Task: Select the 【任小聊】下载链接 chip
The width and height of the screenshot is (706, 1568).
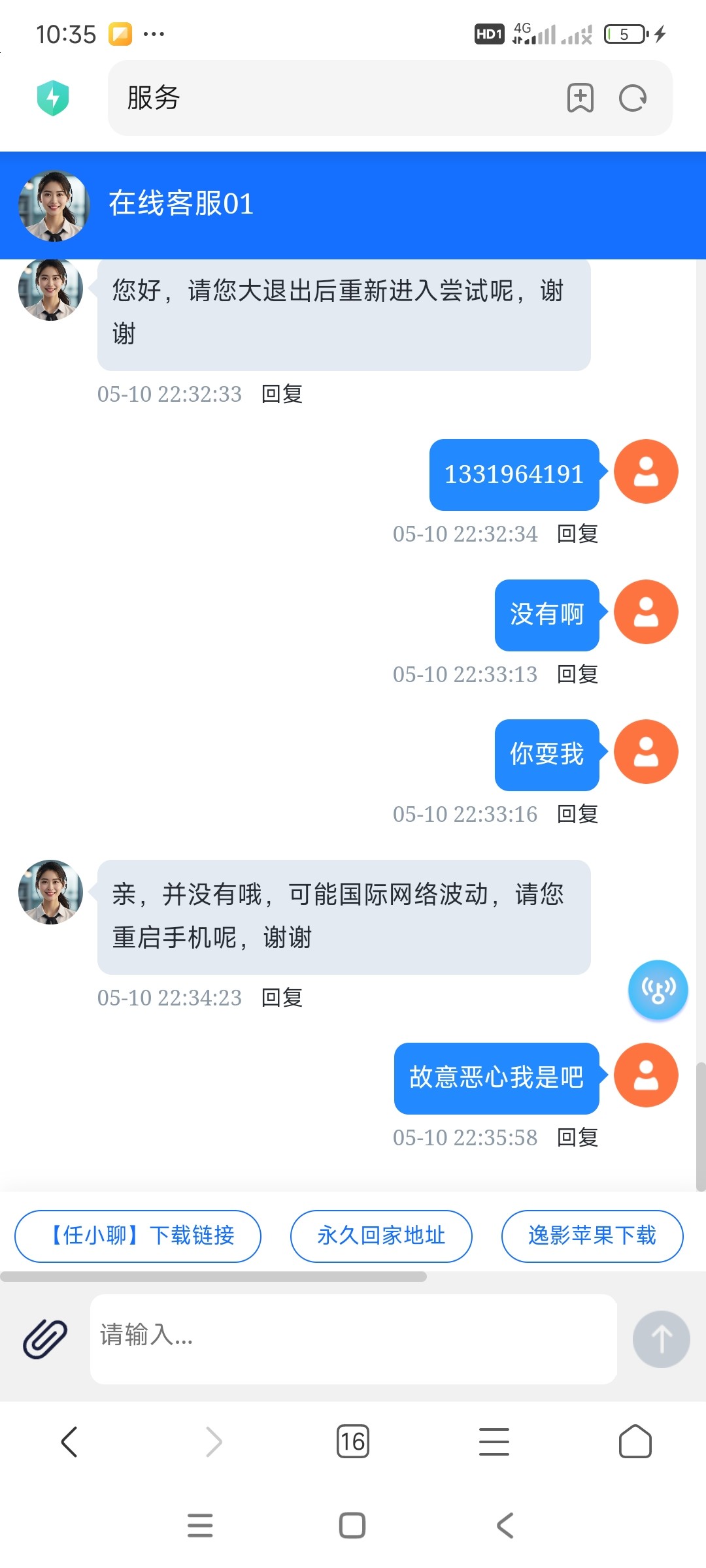Action: (138, 1235)
